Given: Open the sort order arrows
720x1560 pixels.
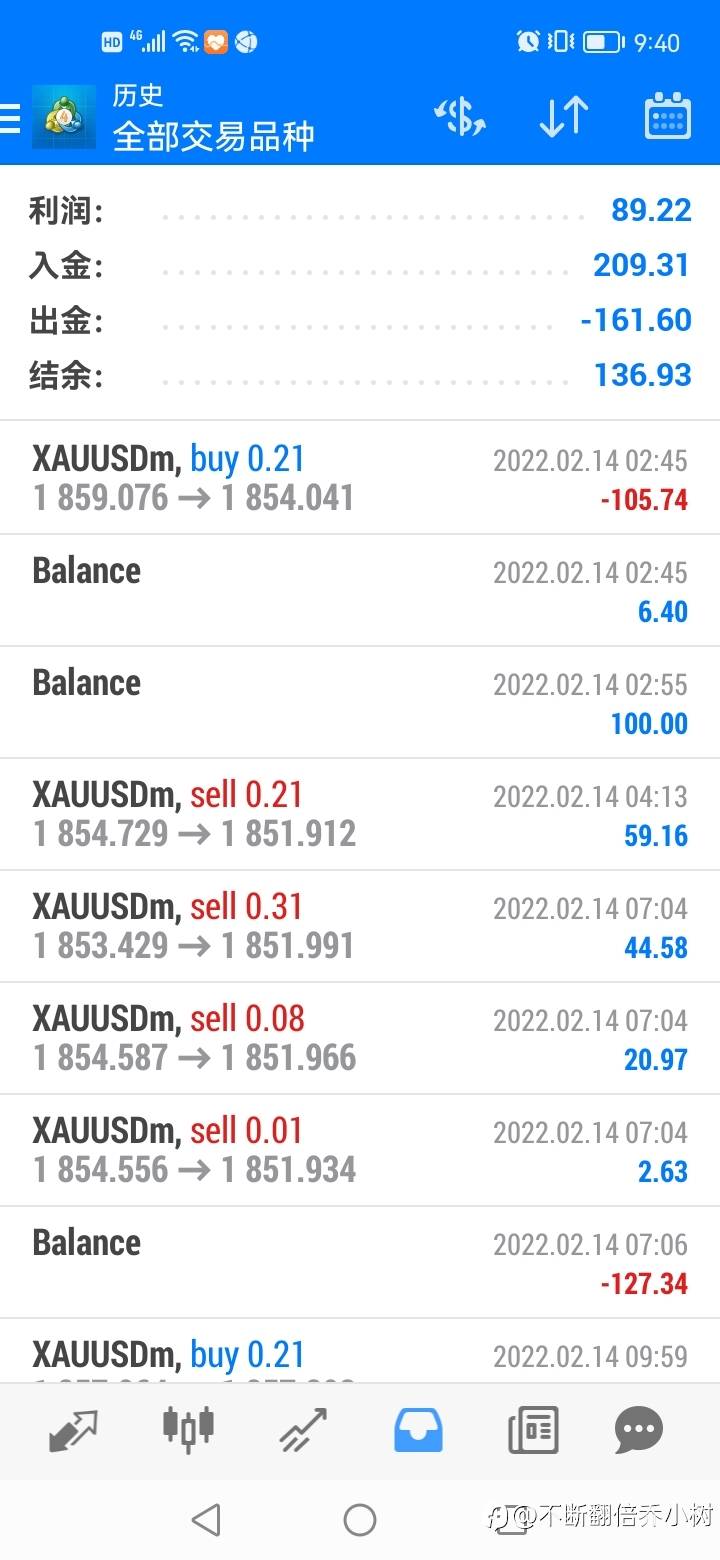Looking at the screenshot, I should tap(564, 118).
